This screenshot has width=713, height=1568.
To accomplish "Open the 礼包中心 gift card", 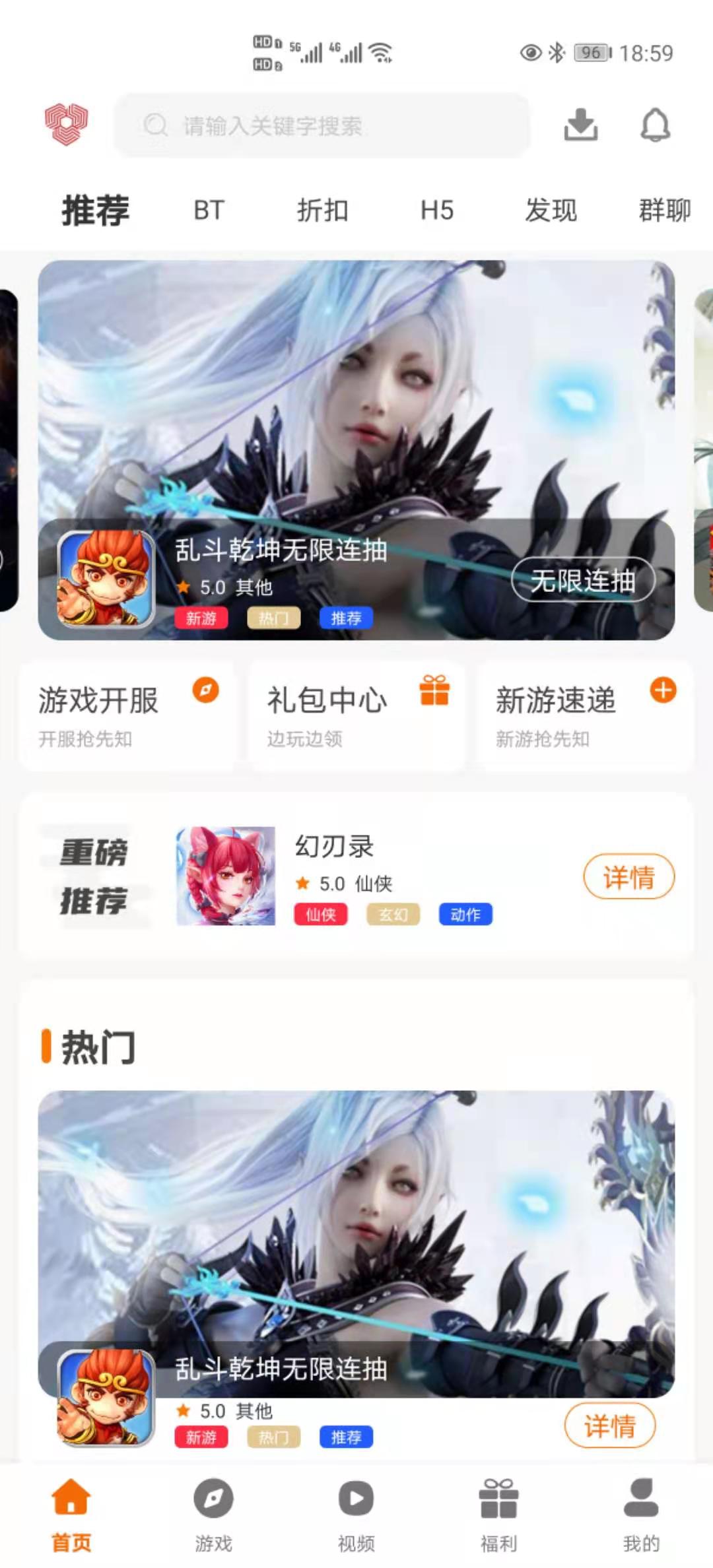I will click(356, 716).
